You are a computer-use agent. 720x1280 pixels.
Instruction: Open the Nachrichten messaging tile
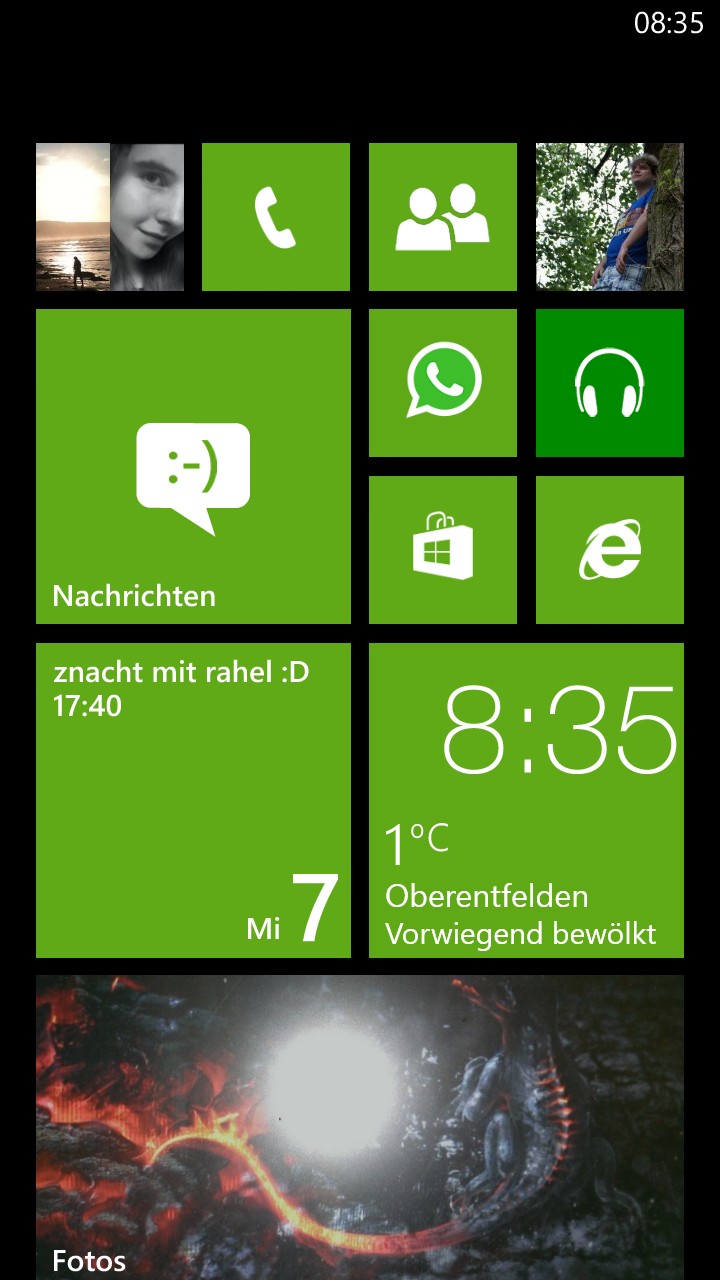(x=193, y=466)
